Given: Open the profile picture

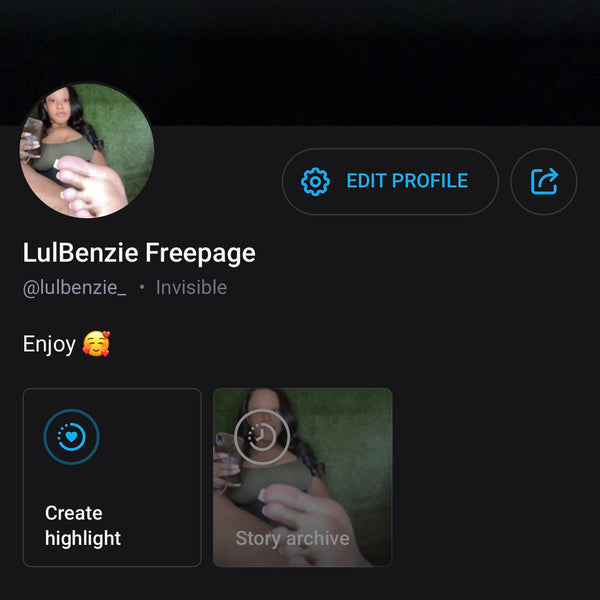Looking at the screenshot, I should pyautogui.click(x=87, y=150).
